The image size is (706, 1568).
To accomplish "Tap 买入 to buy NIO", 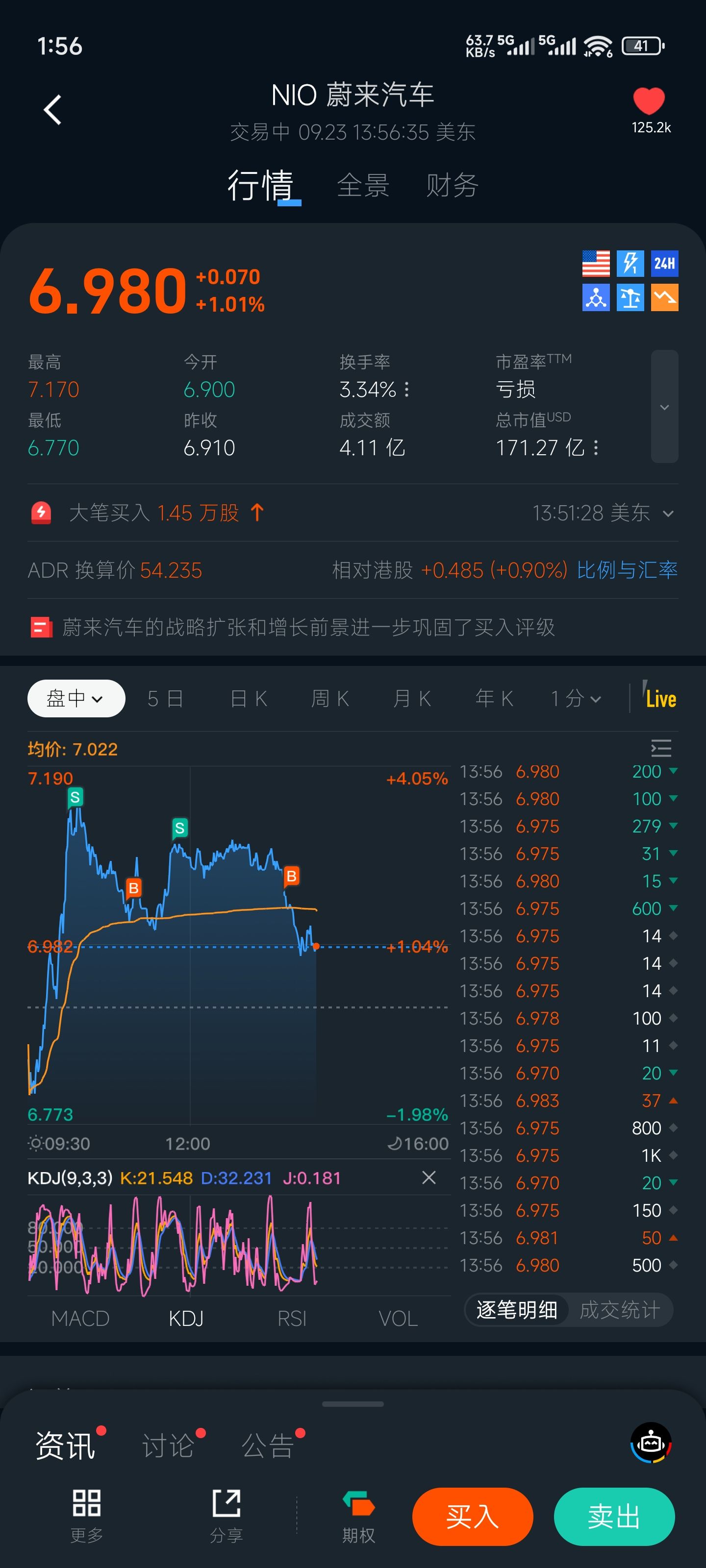I will pyautogui.click(x=472, y=1516).
